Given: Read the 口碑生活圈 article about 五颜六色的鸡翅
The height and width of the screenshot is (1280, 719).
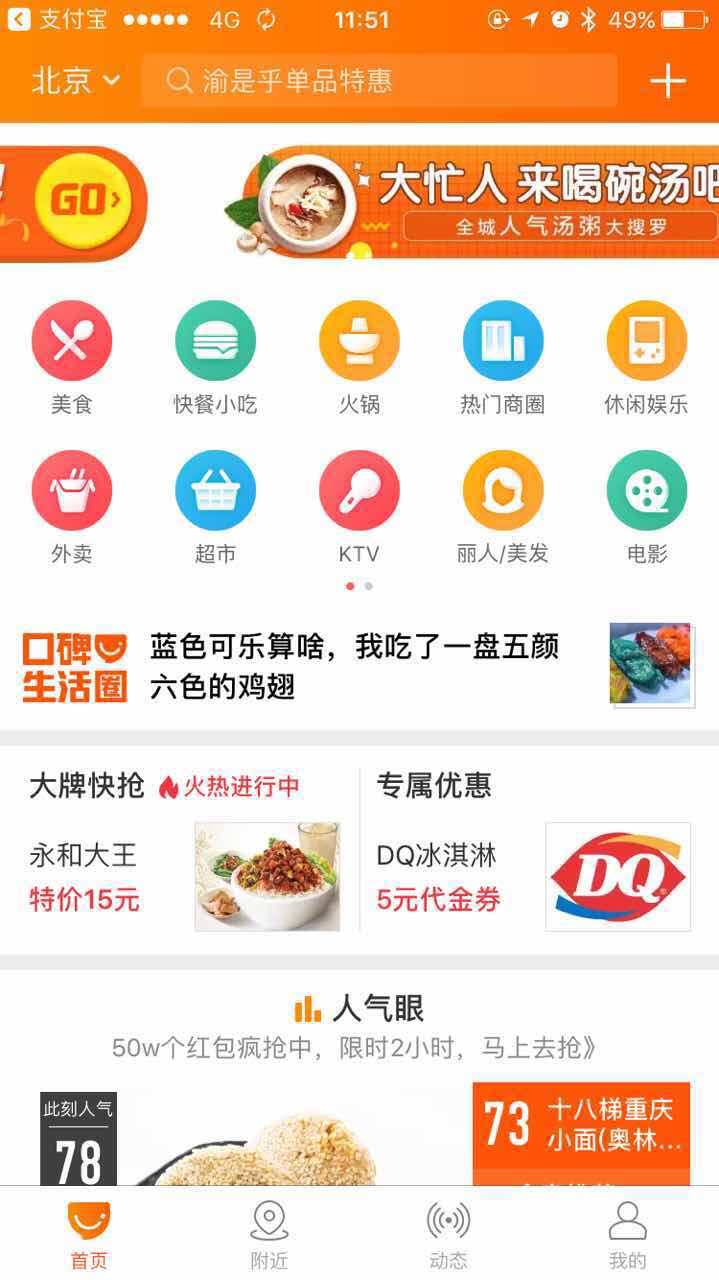Looking at the screenshot, I should (355, 666).
